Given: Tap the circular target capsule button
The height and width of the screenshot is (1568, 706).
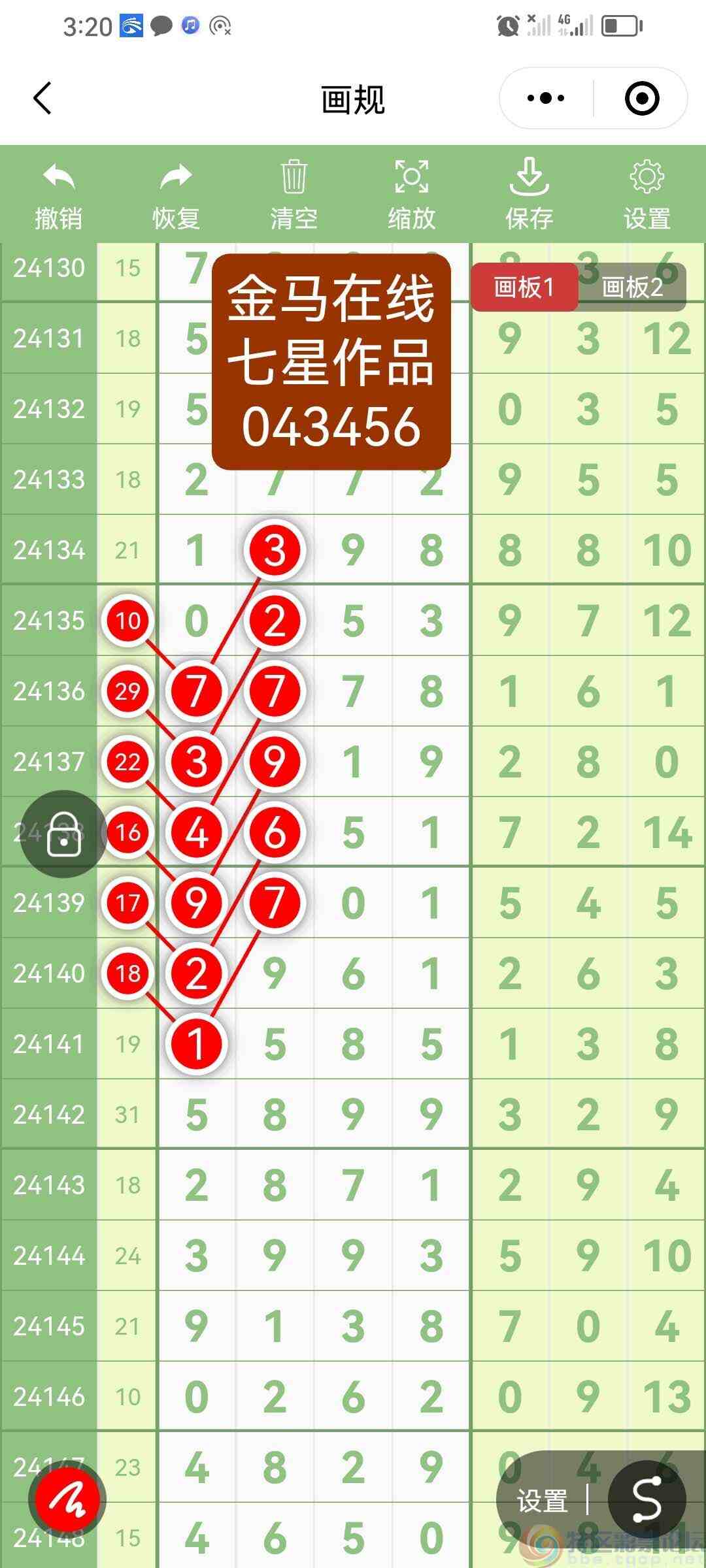Looking at the screenshot, I should (x=642, y=98).
